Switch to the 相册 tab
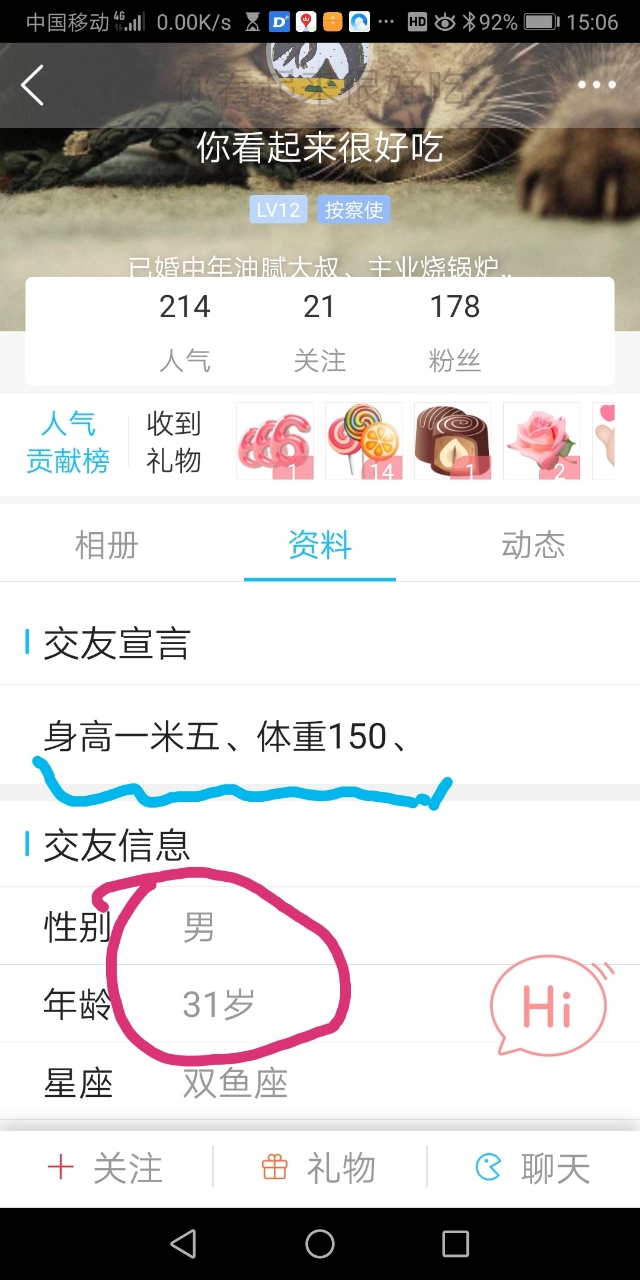 coord(106,545)
